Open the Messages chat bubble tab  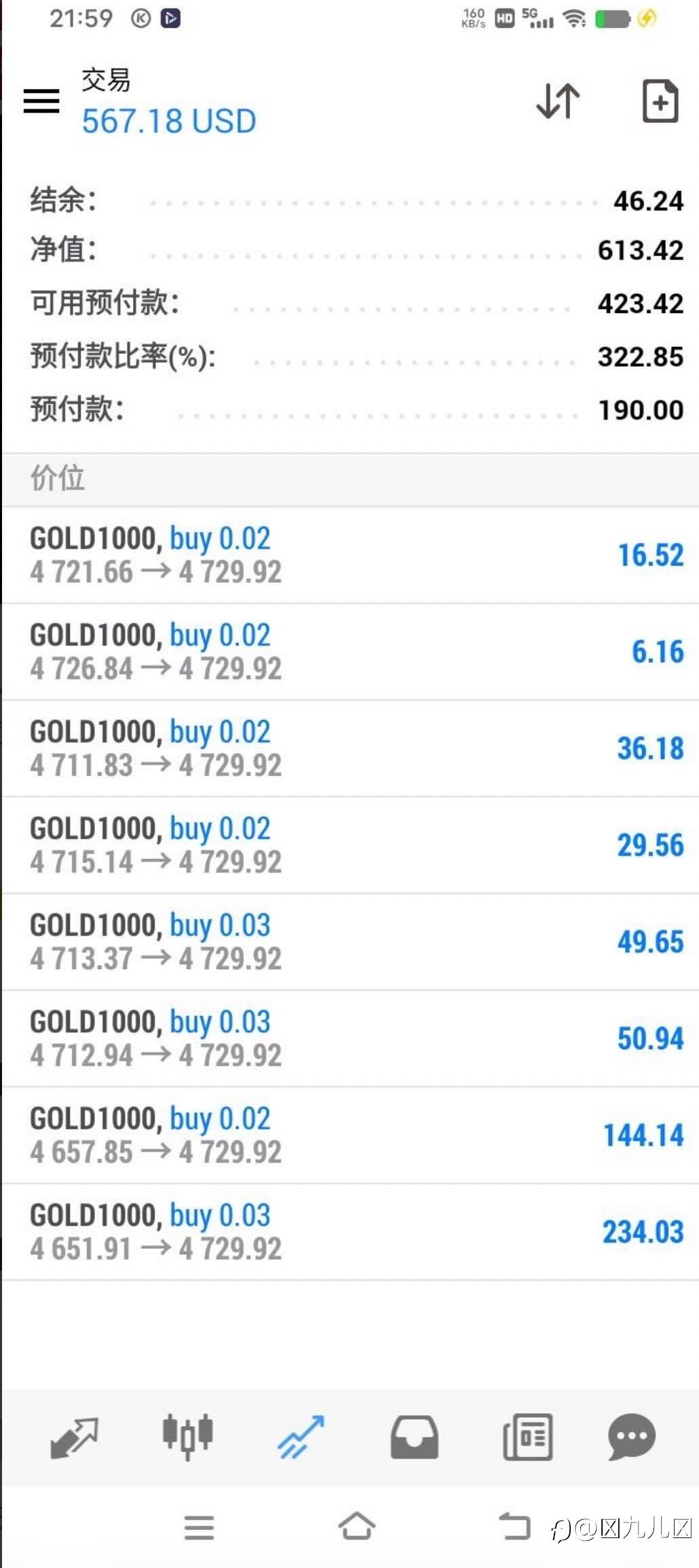coord(632,1437)
